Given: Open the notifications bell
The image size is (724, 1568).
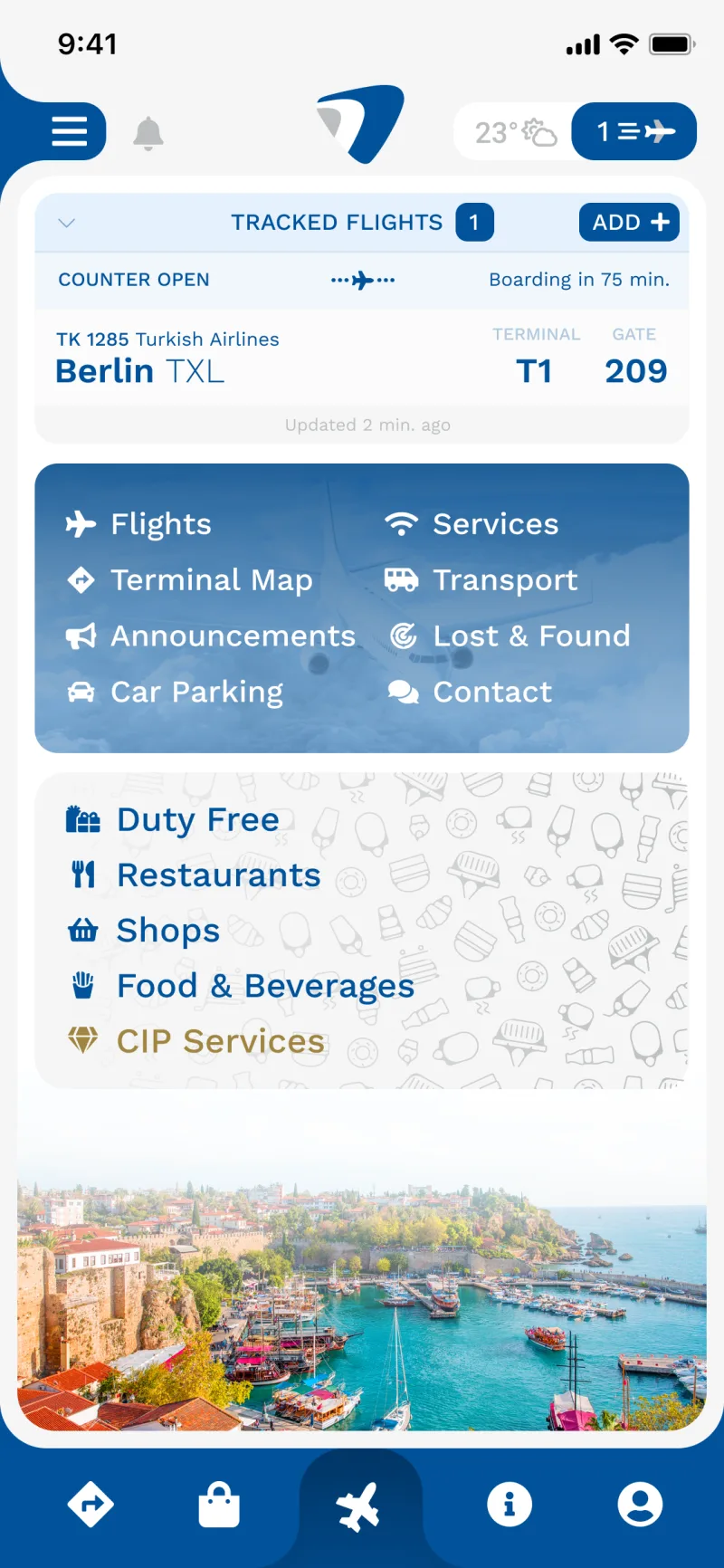Looking at the screenshot, I should click(148, 133).
